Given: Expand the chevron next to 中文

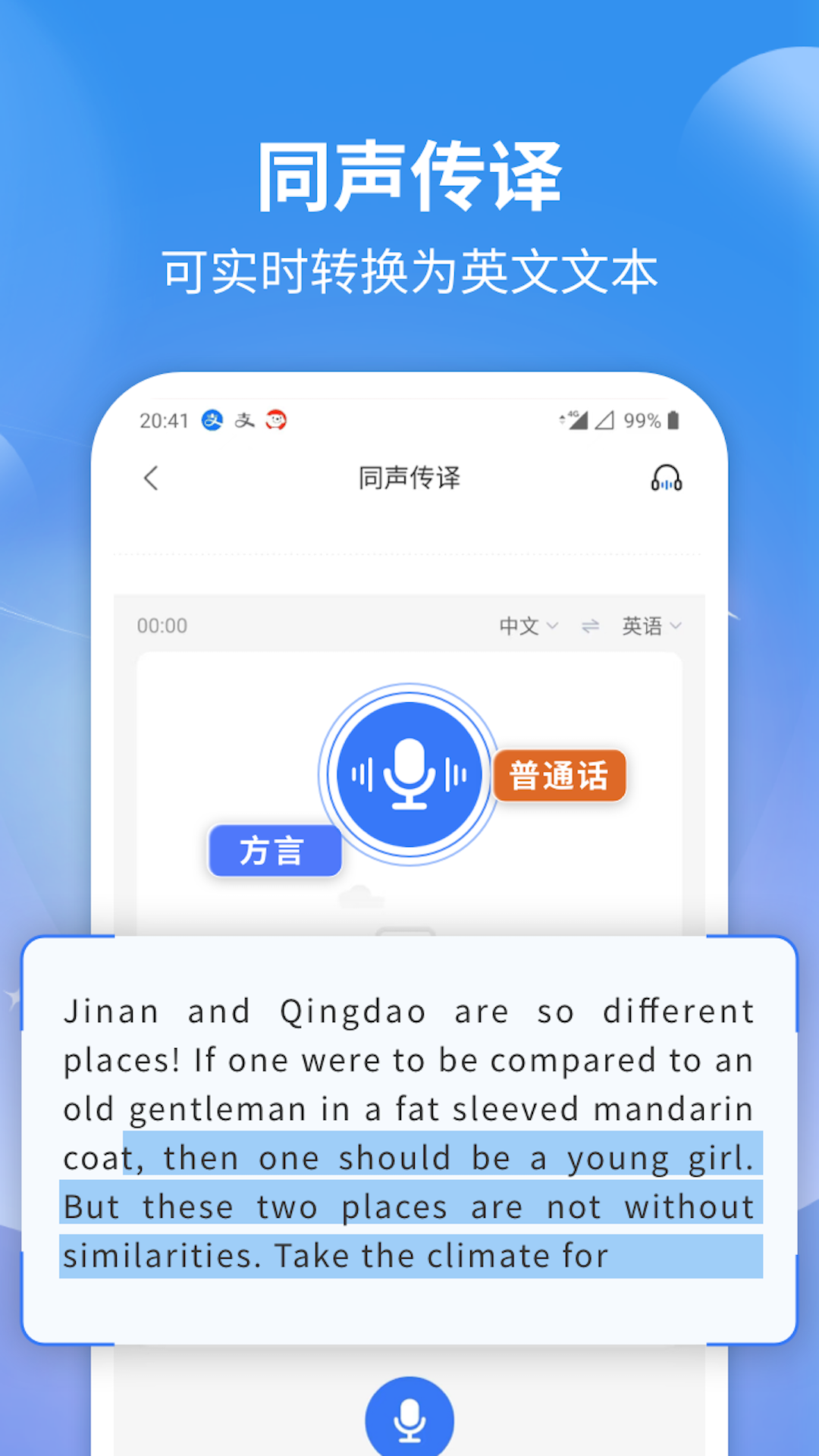Looking at the screenshot, I should pyautogui.click(x=553, y=626).
